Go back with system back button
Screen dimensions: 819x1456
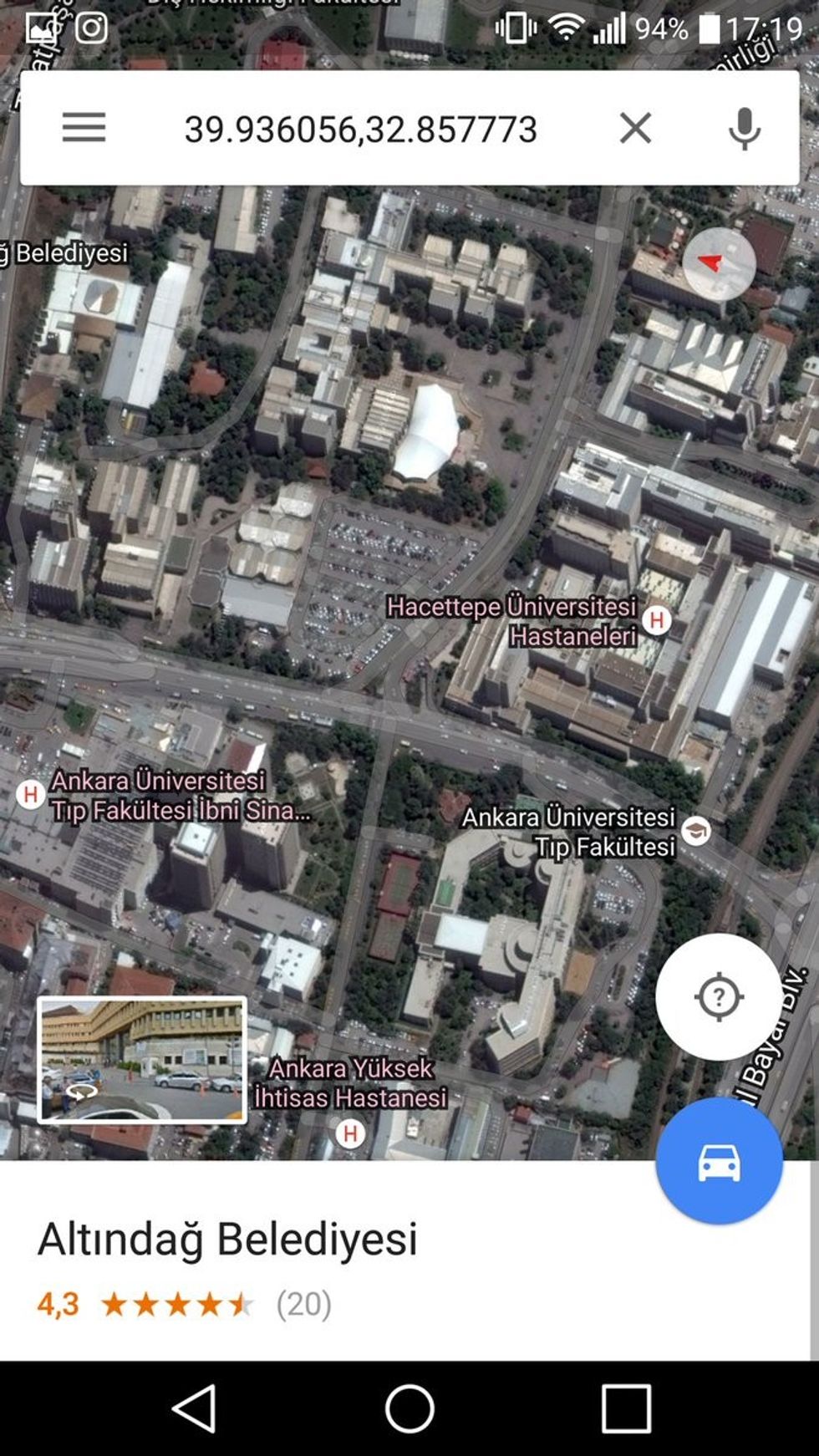pyautogui.click(x=194, y=1409)
